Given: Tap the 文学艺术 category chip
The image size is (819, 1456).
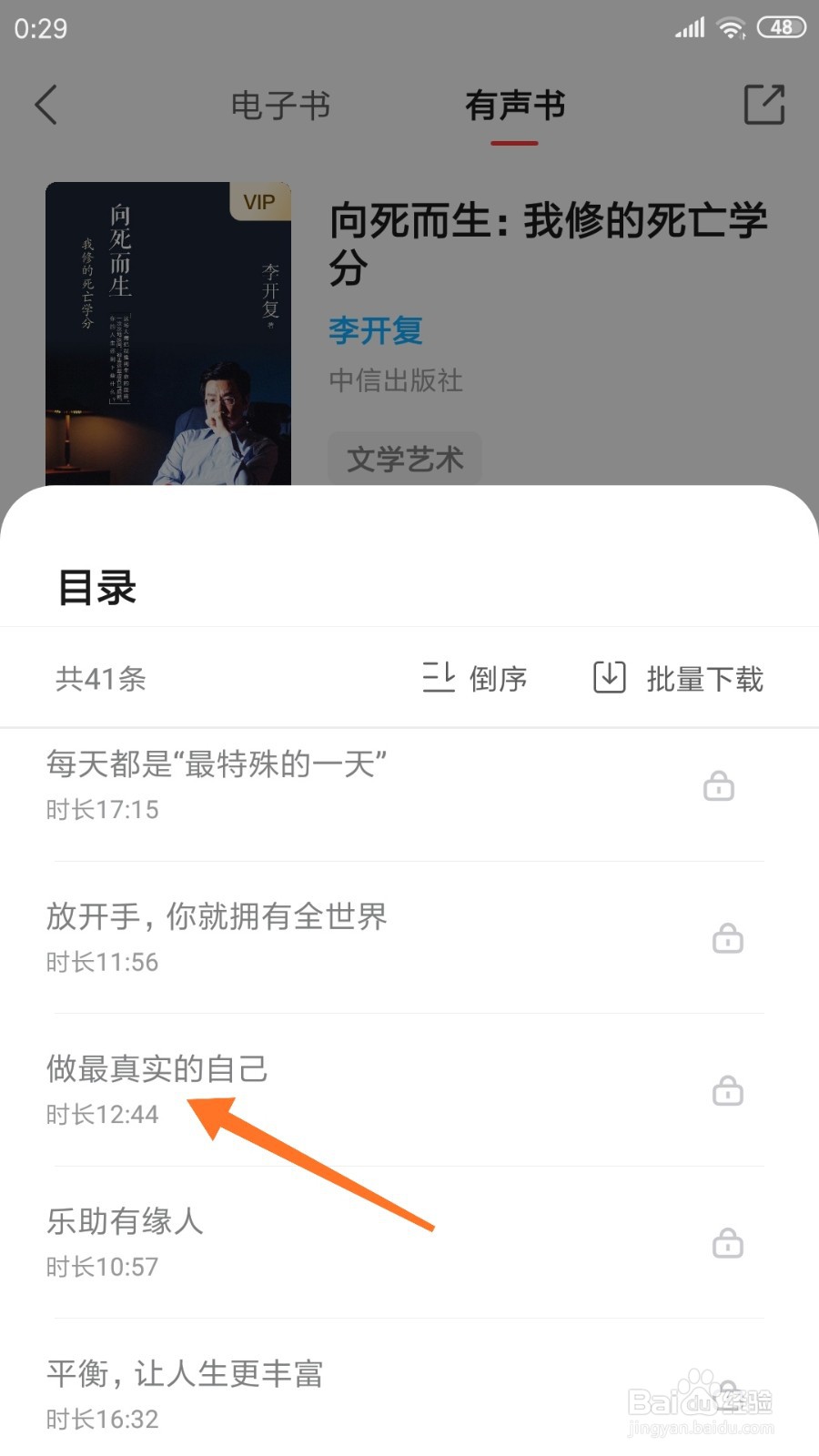Looking at the screenshot, I should click(405, 458).
